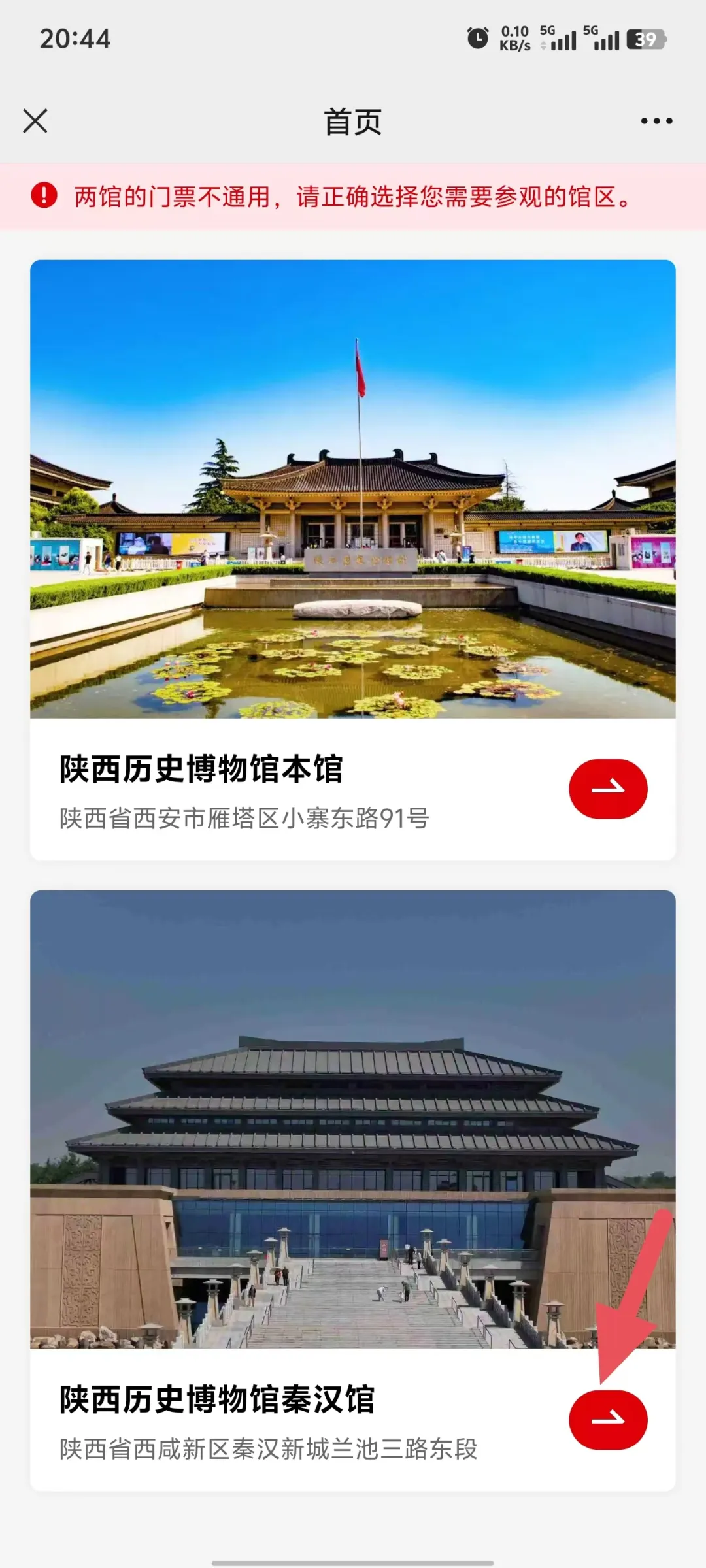Open the 陕西历史博物馆本馆 photo card
The height and width of the screenshot is (1568, 706).
pos(353,489)
